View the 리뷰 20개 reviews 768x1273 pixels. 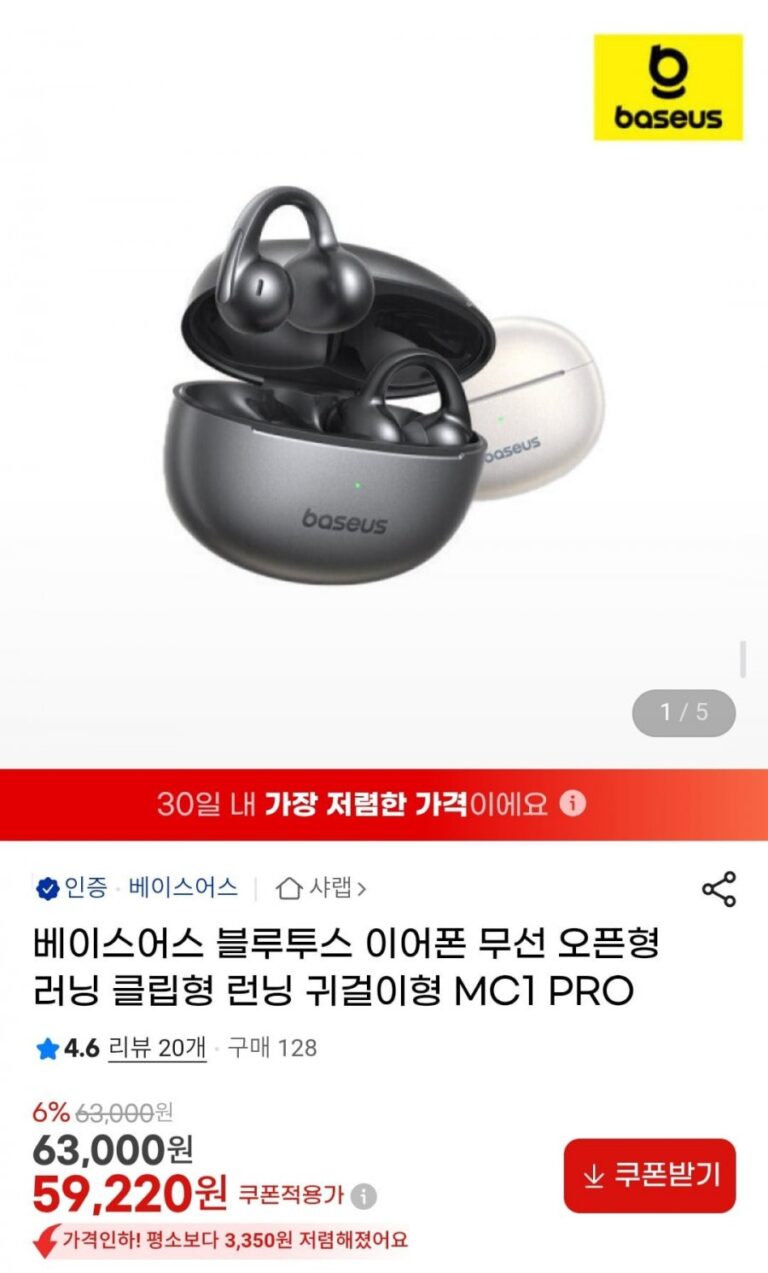point(157,1048)
